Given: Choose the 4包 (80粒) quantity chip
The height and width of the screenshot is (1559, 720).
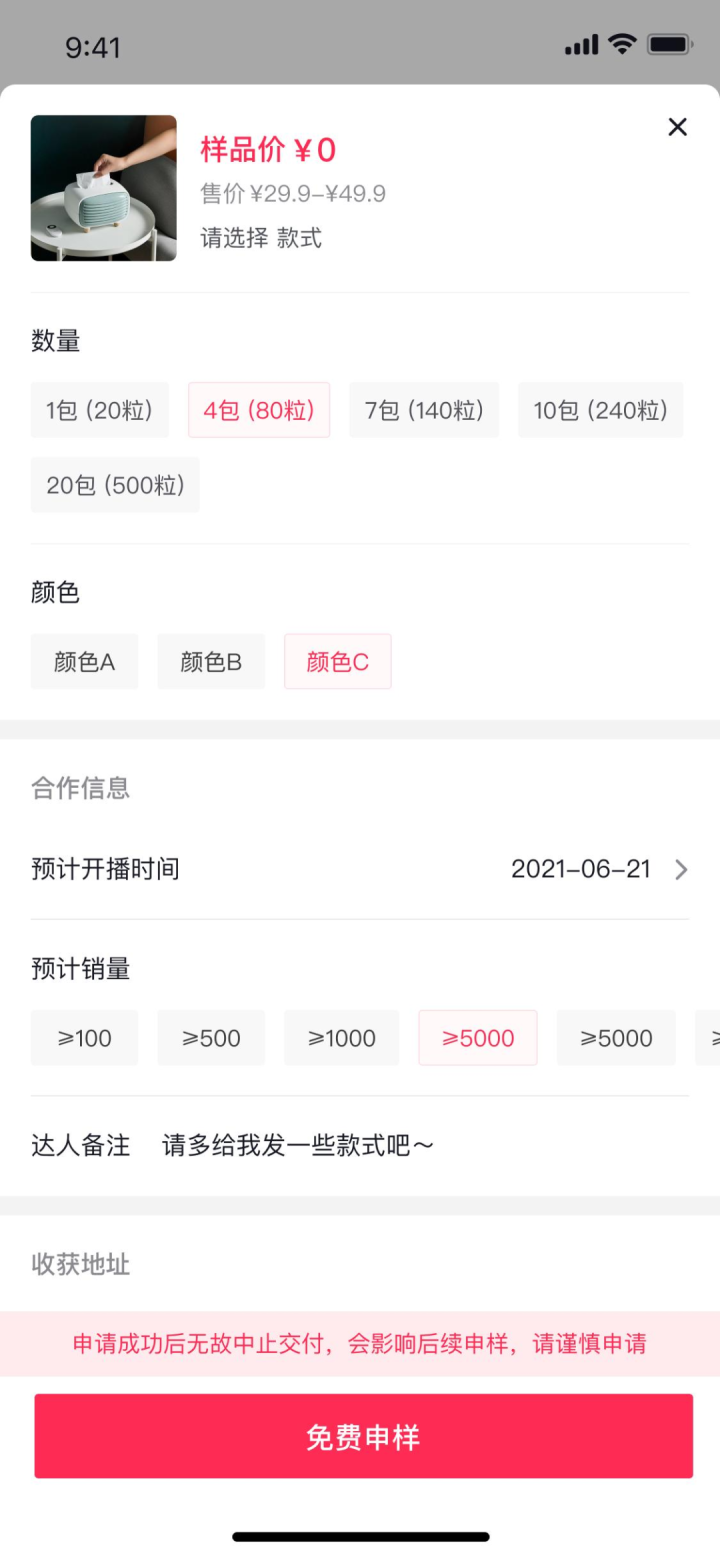Looking at the screenshot, I should 259,410.
